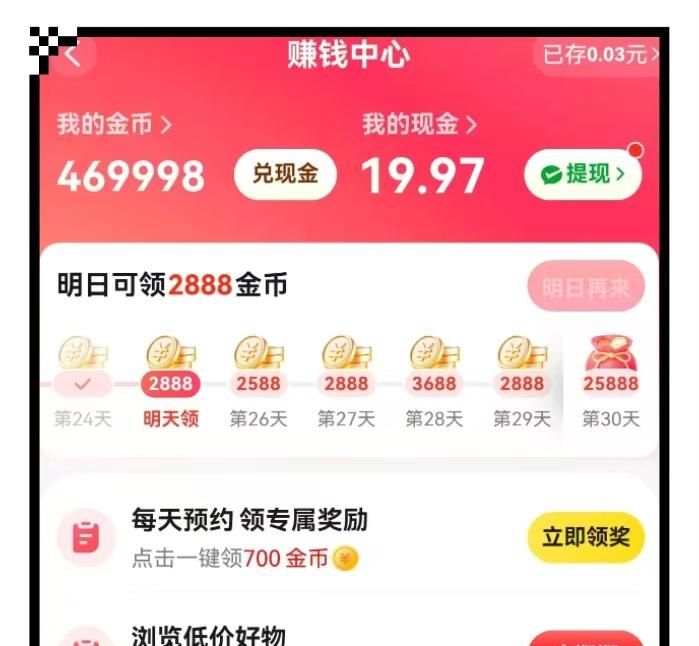Tap the 明日再来 button

click(585, 289)
